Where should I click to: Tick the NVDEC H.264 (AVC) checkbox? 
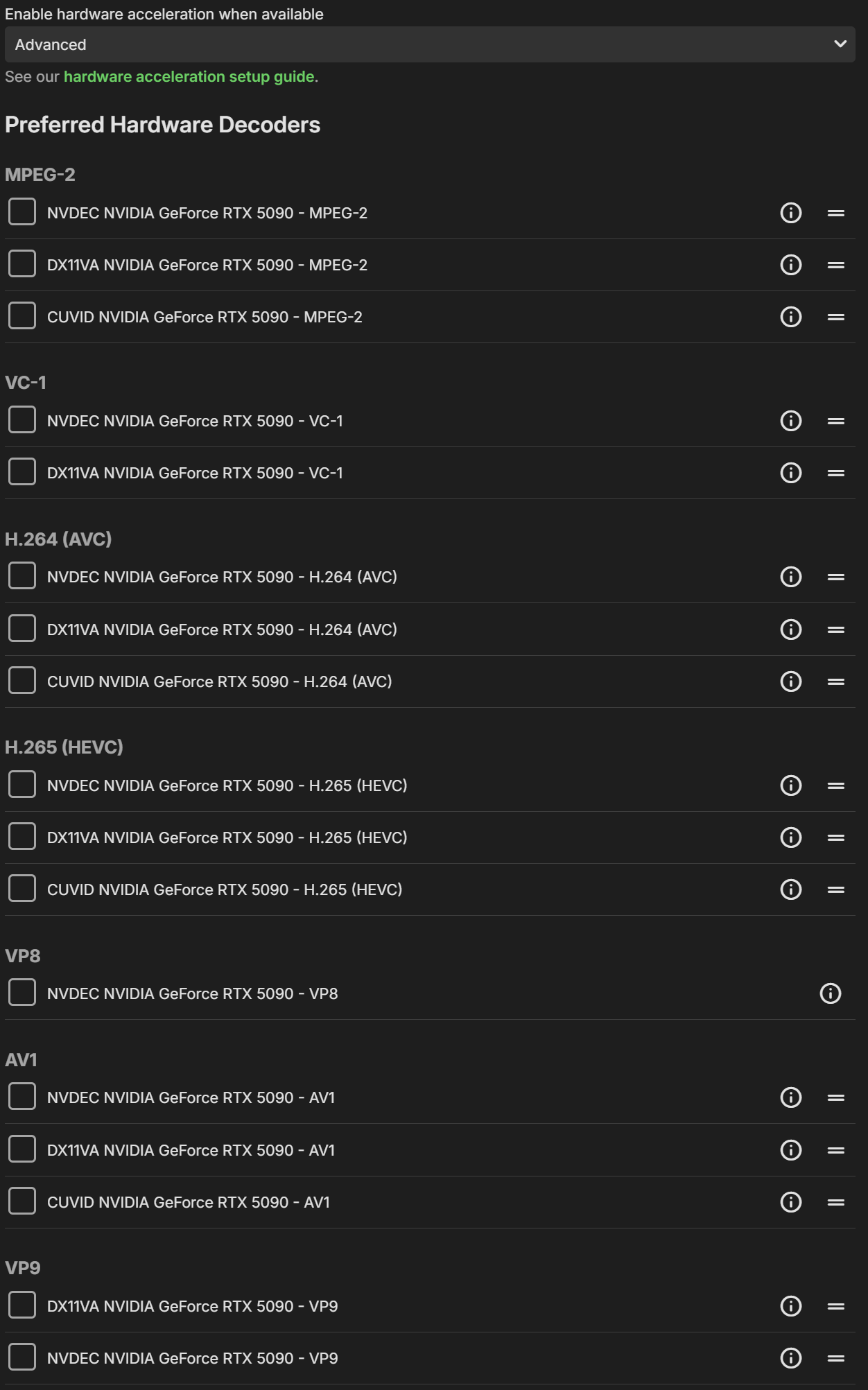22,576
